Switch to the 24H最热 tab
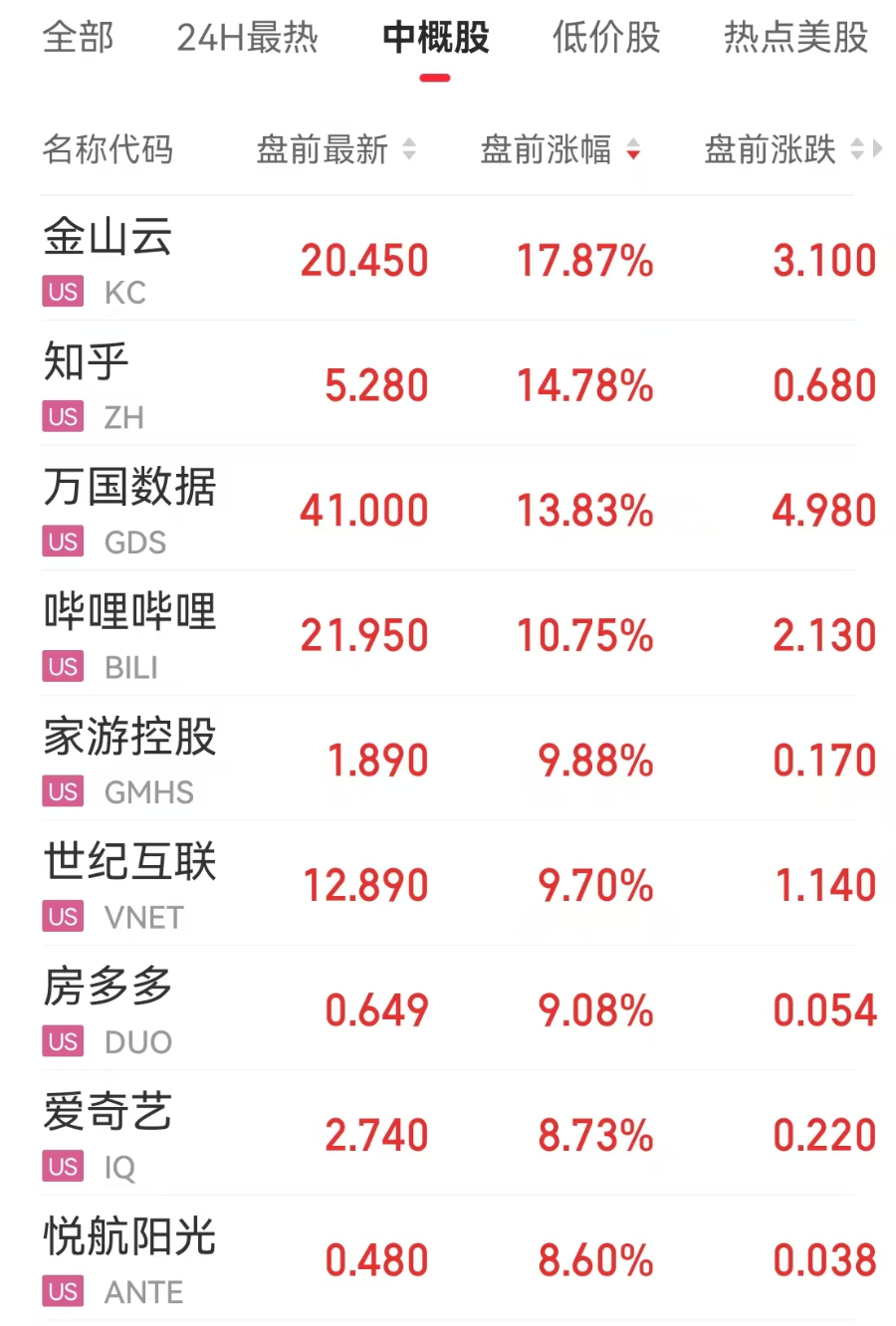 tap(247, 38)
